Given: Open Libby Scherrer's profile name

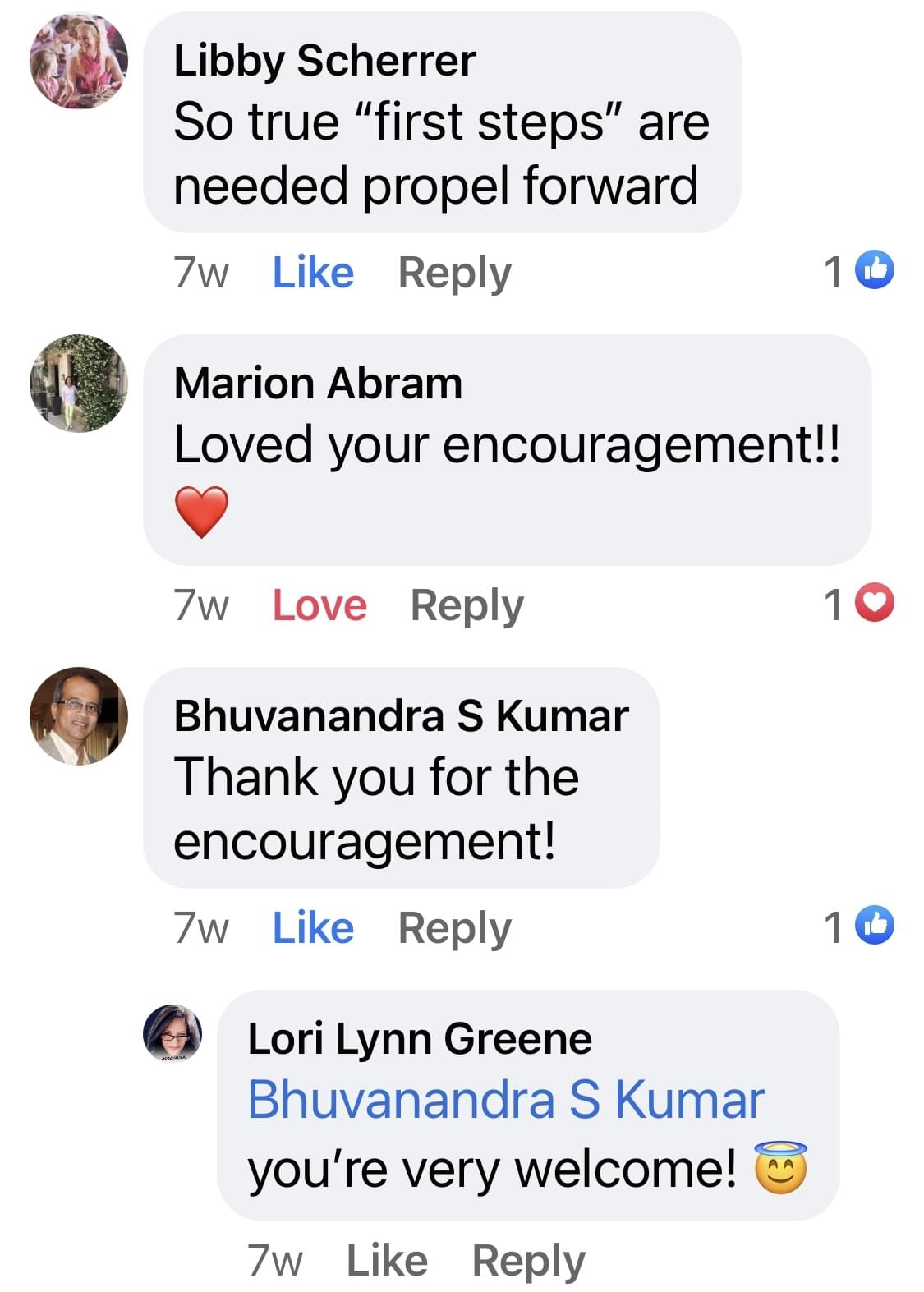Looking at the screenshot, I should coord(324,61).
